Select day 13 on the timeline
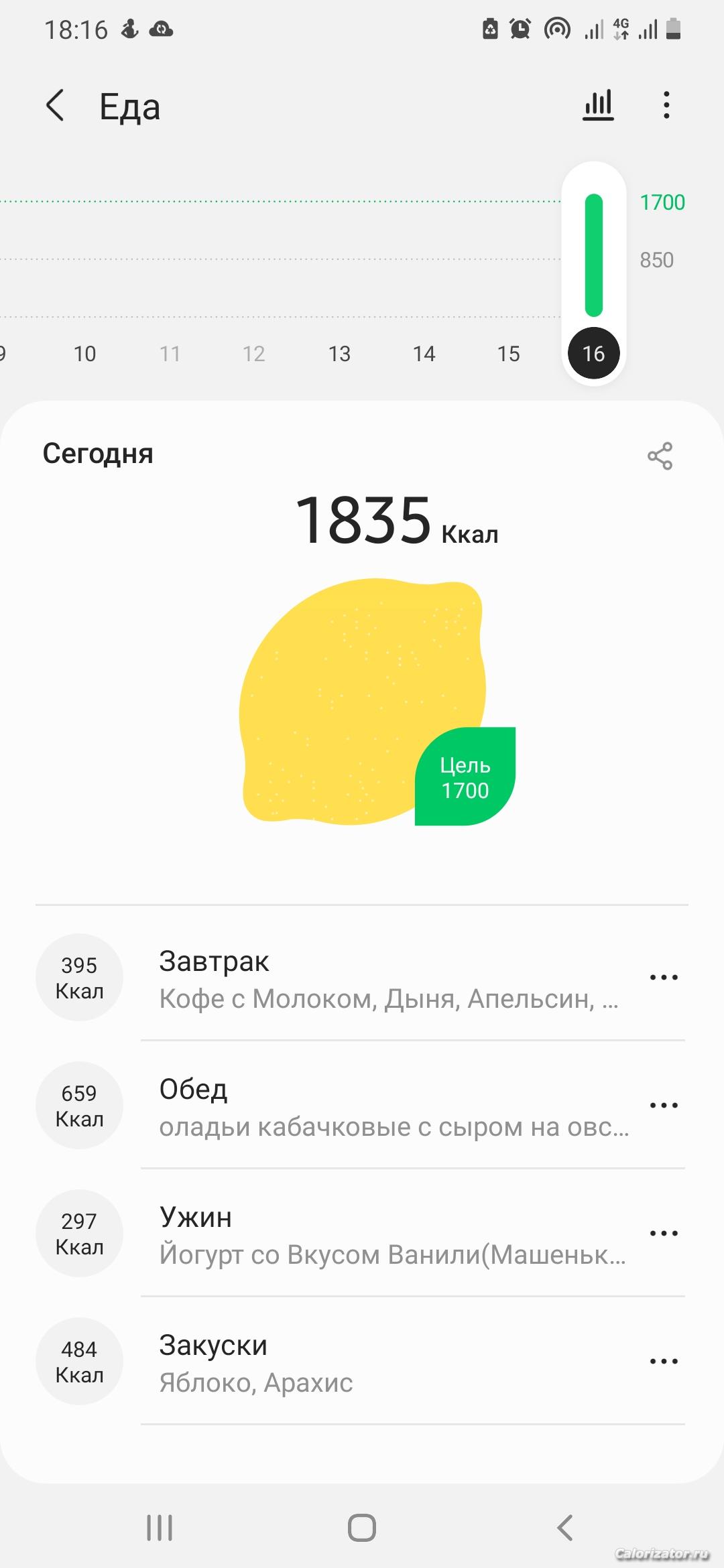724x1568 pixels. 339,354
